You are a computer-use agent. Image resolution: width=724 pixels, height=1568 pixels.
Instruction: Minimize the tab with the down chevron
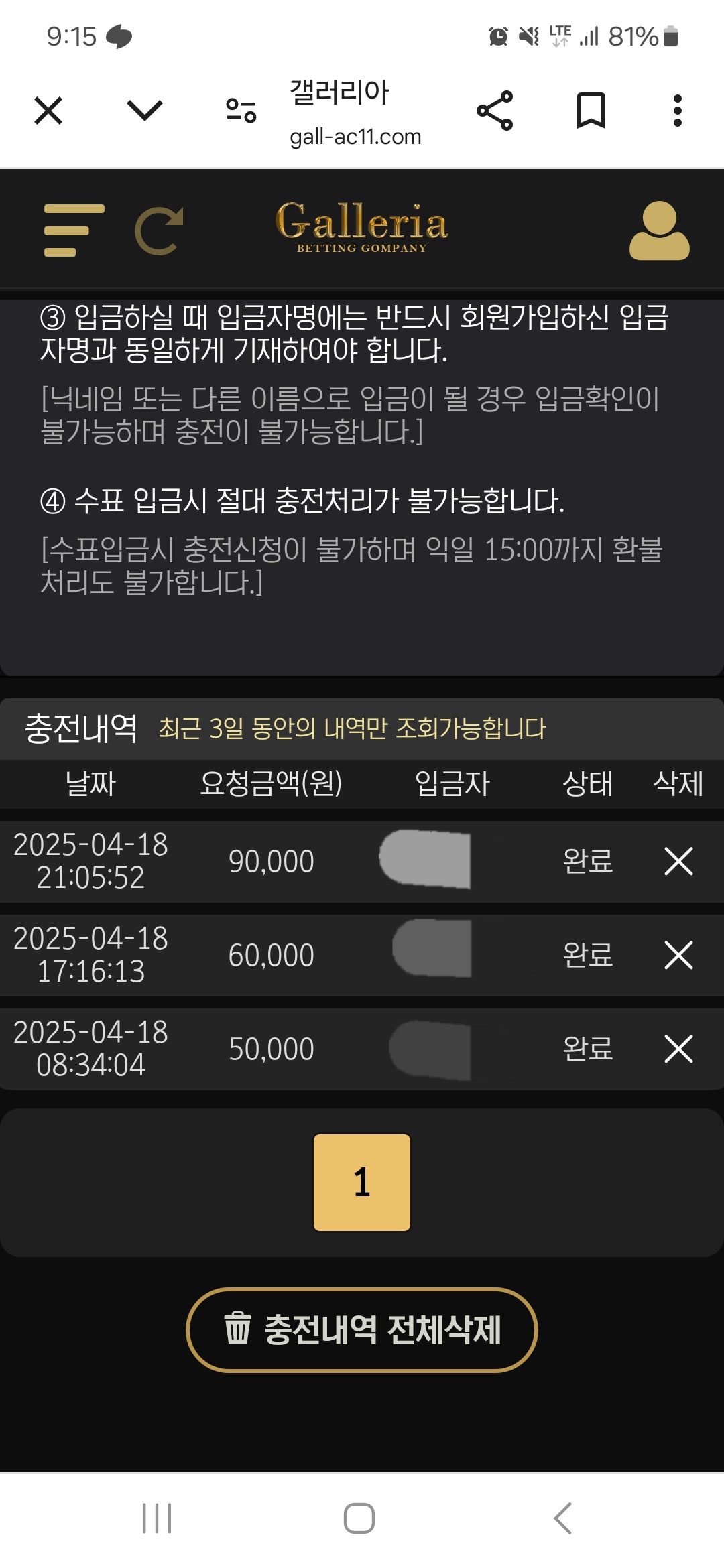tap(145, 111)
